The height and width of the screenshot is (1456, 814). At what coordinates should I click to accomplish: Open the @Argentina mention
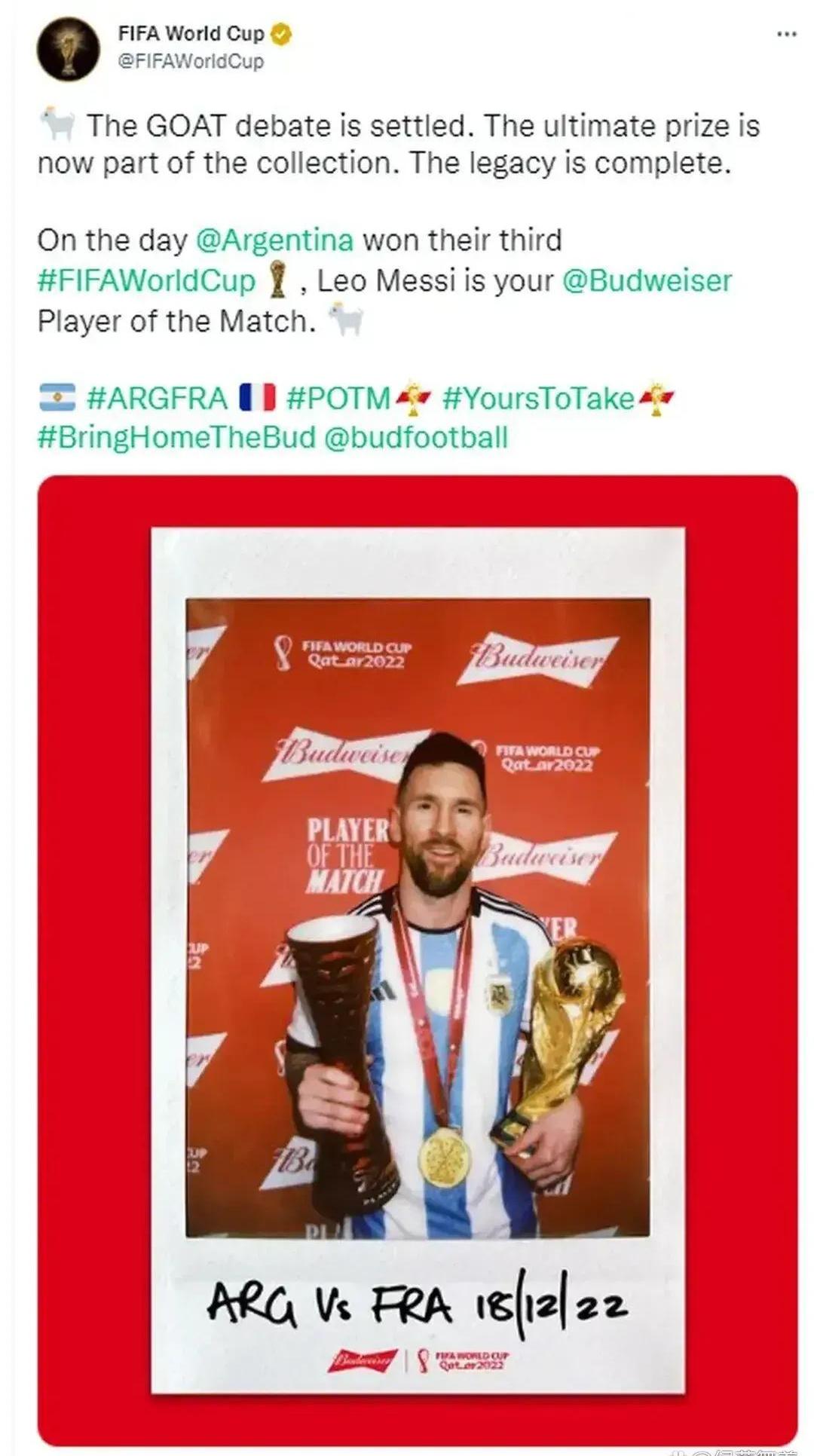(x=274, y=240)
